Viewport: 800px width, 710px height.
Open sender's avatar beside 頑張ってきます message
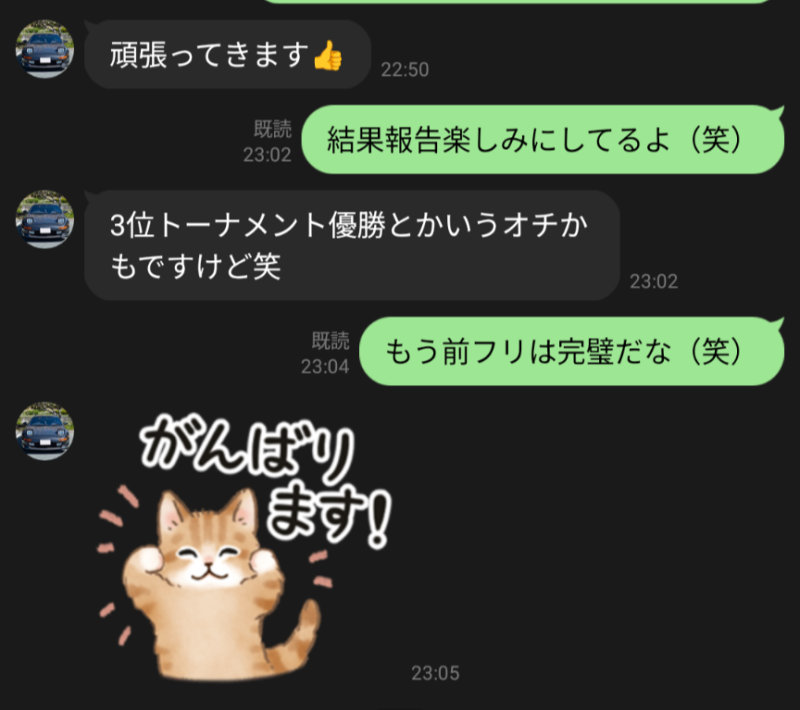tap(45, 49)
